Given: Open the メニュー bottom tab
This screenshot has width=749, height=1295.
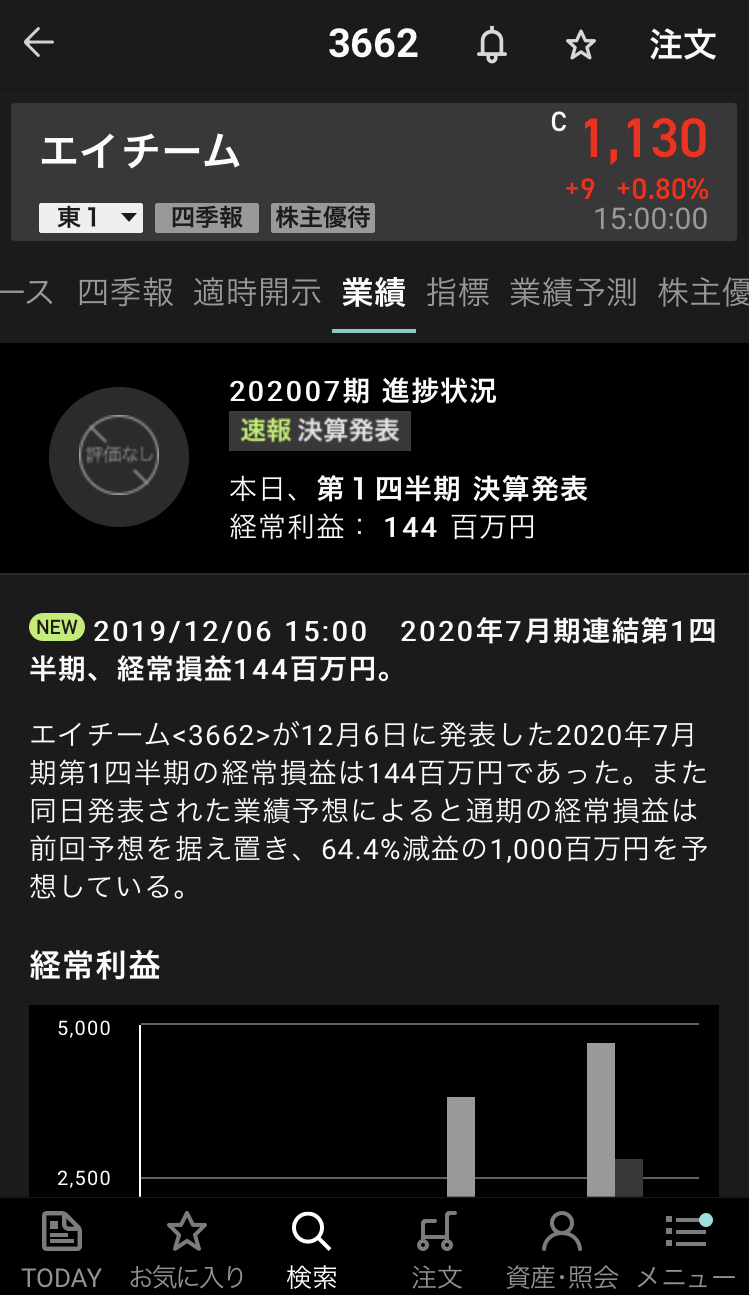Looking at the screenshot, I should [x=686, y=1248].
